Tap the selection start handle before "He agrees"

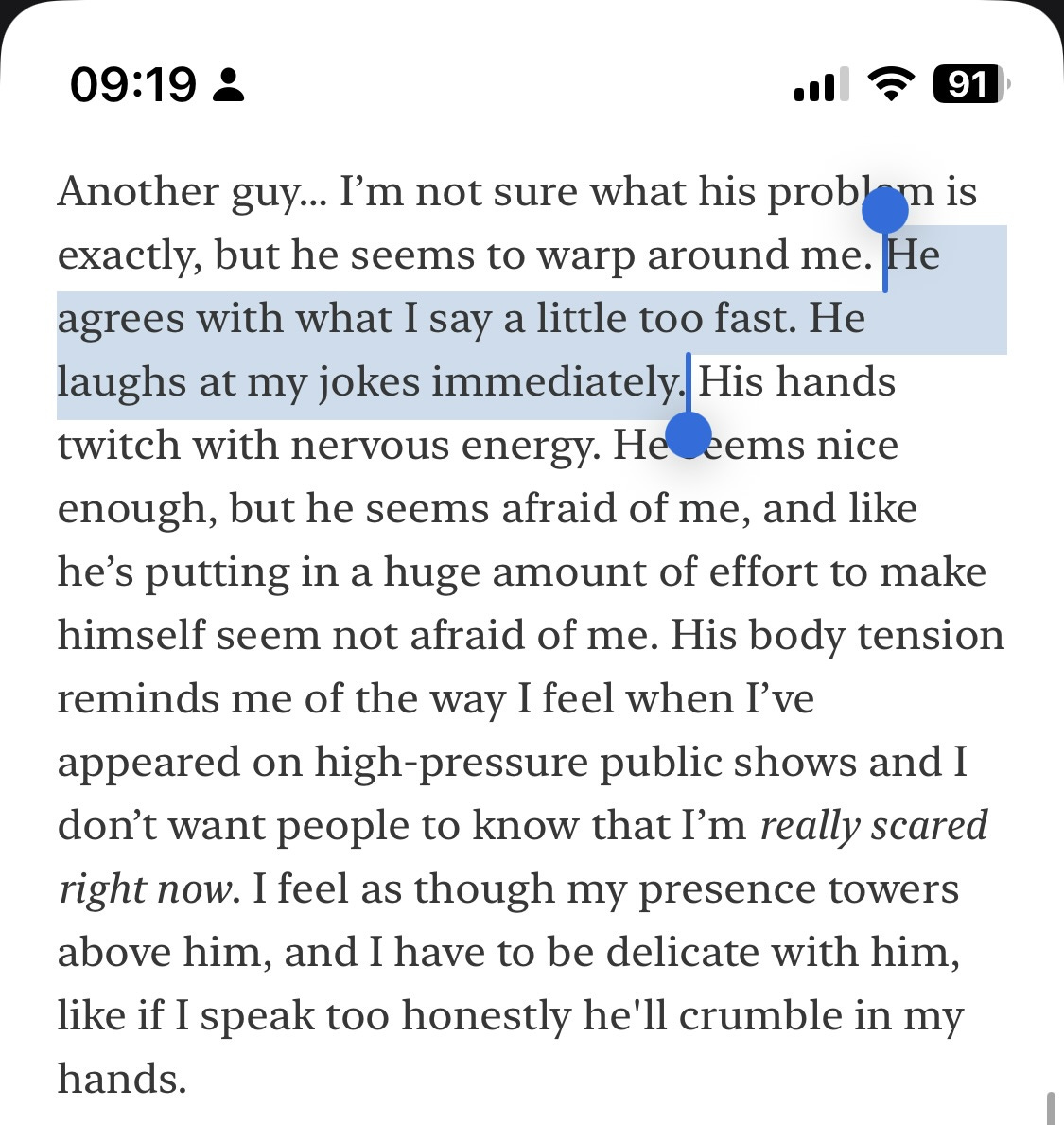point(884,210)
